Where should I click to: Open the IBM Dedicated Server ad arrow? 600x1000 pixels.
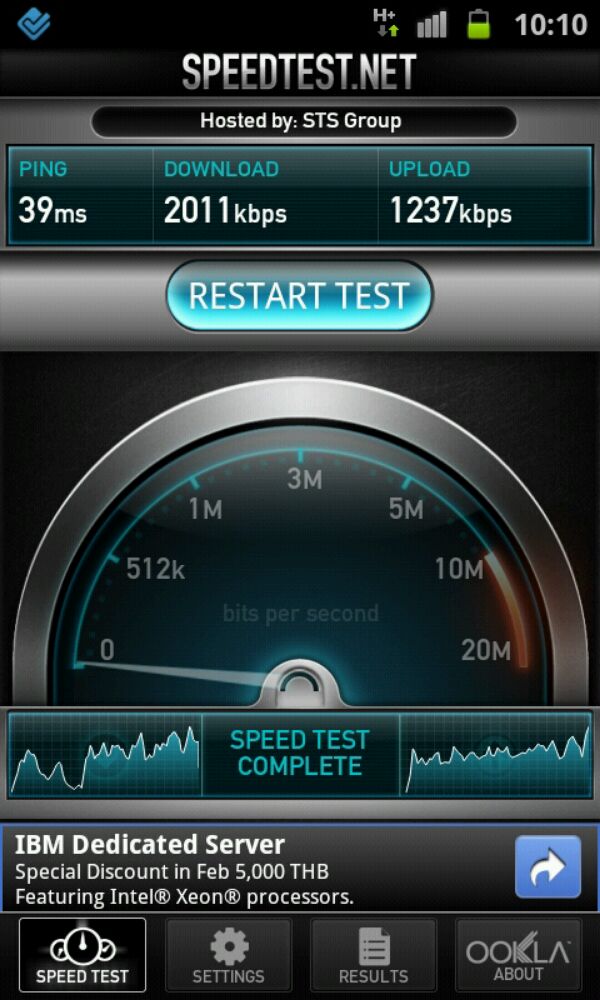[547, 867]
